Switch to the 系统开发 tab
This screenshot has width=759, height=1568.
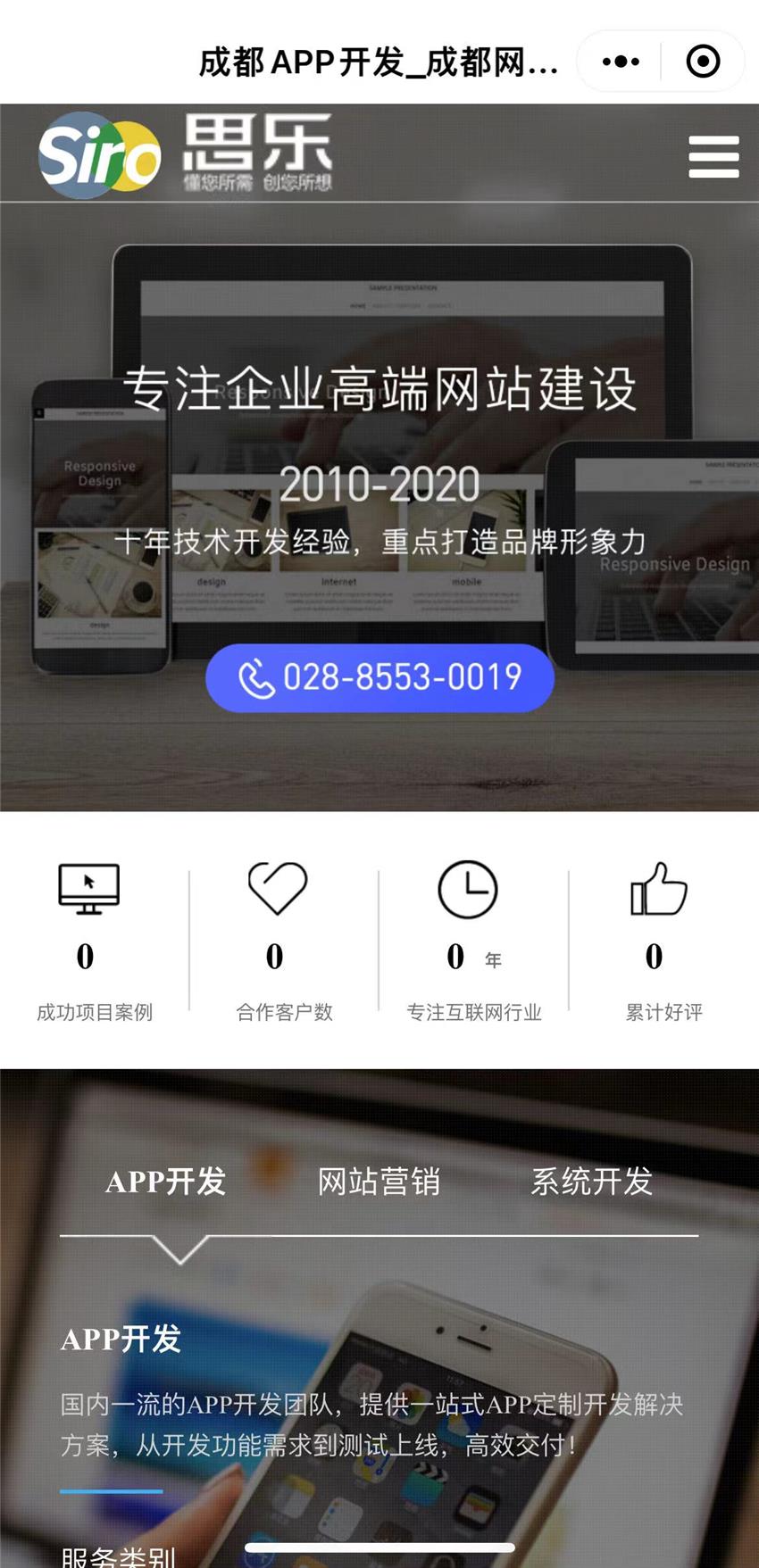coord(591,1182)
